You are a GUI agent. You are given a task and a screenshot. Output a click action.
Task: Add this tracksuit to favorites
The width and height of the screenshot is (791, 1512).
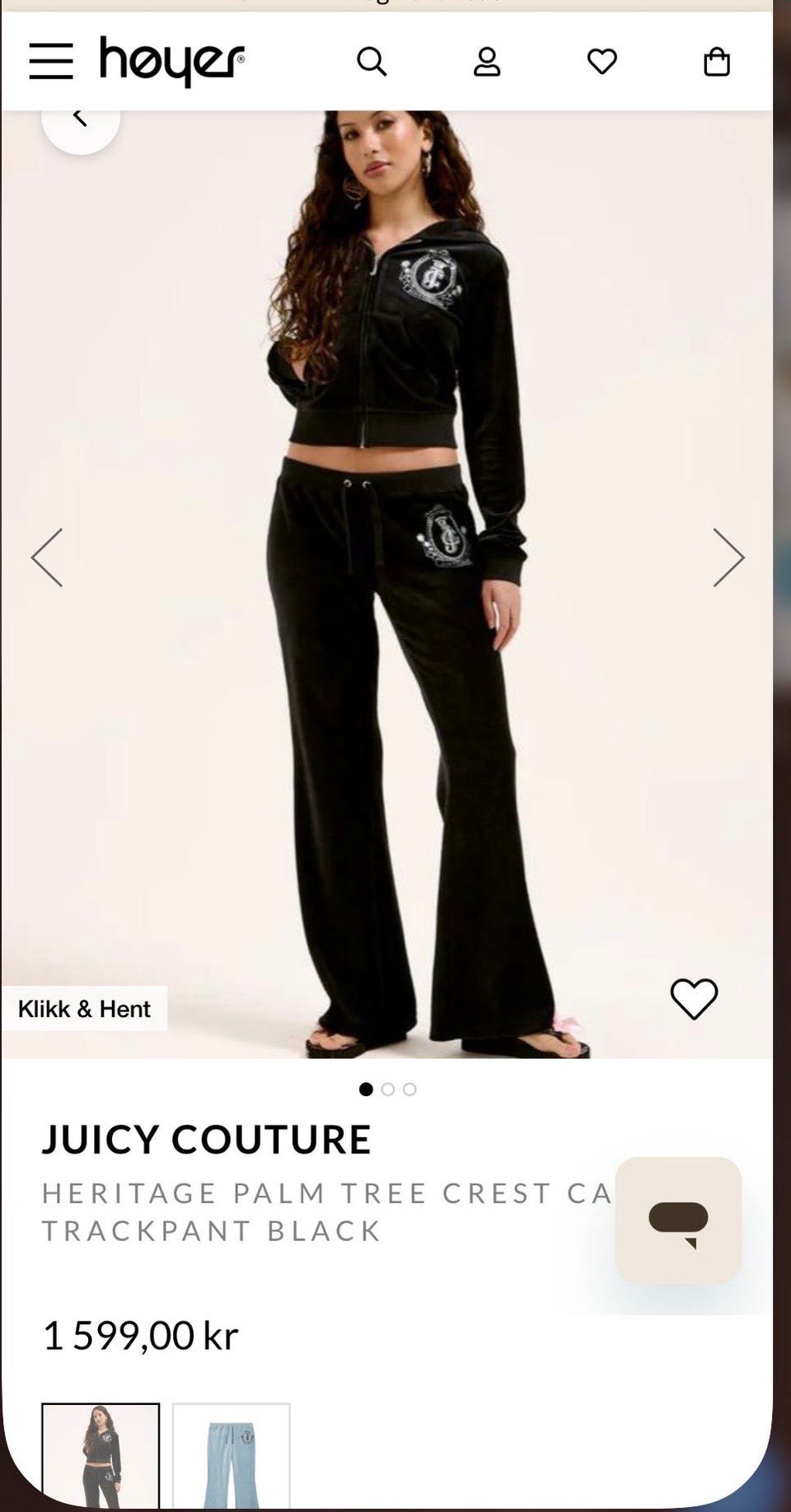coord(694,999)
